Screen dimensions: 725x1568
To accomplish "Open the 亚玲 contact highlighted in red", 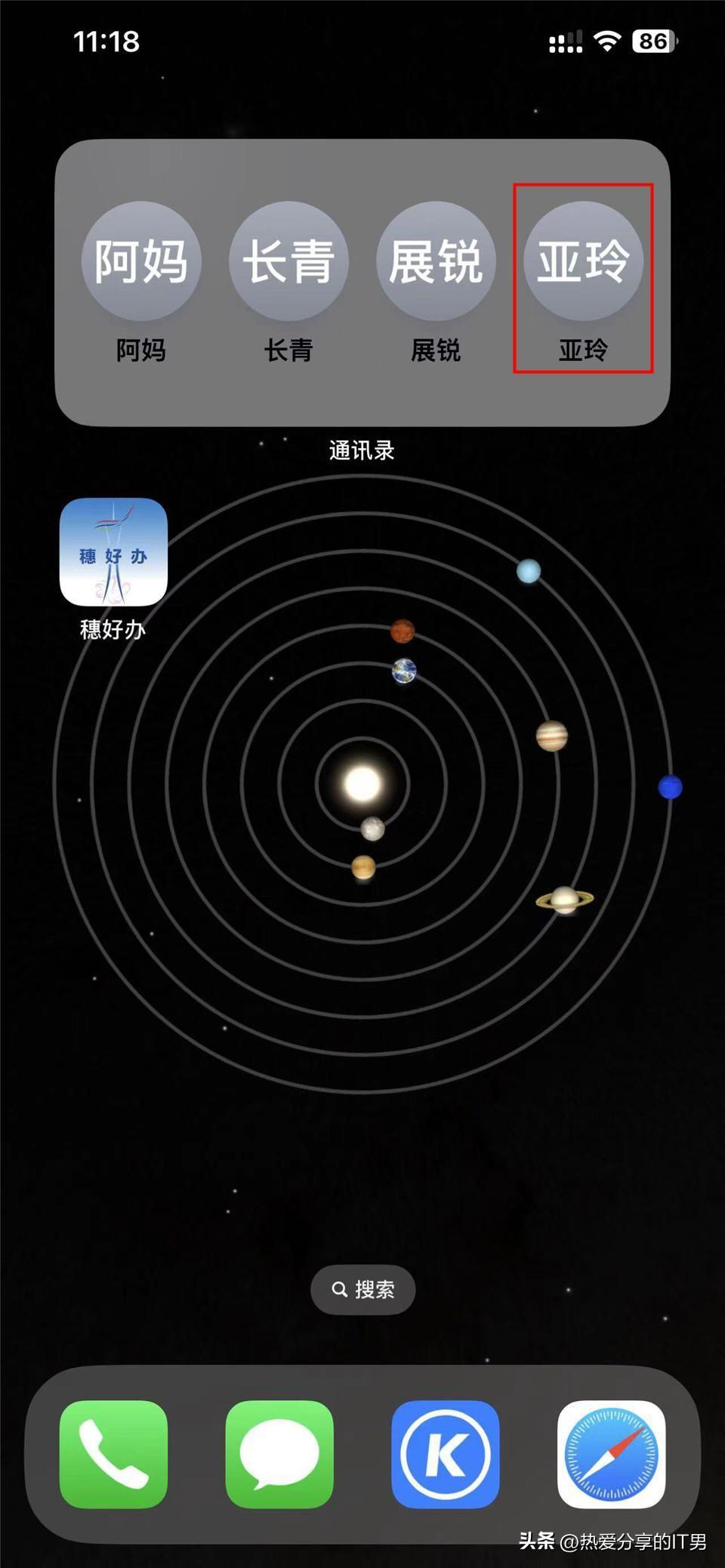I will (x=583, y=261).
